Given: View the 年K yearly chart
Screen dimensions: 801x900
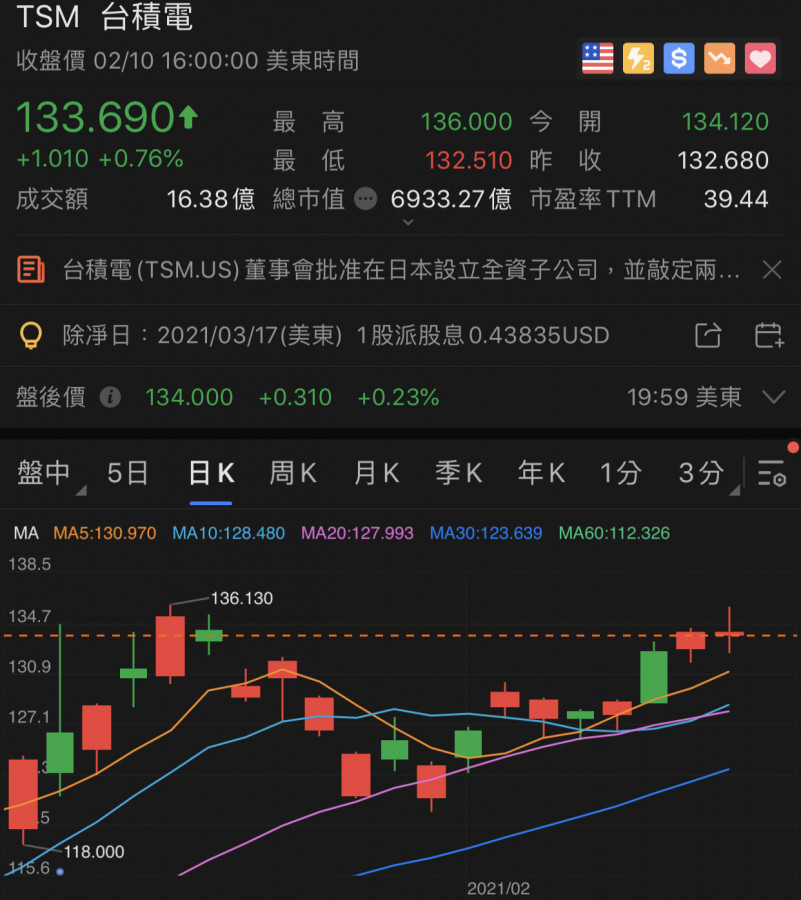Looking at the screenshot, I should point(541,473).
